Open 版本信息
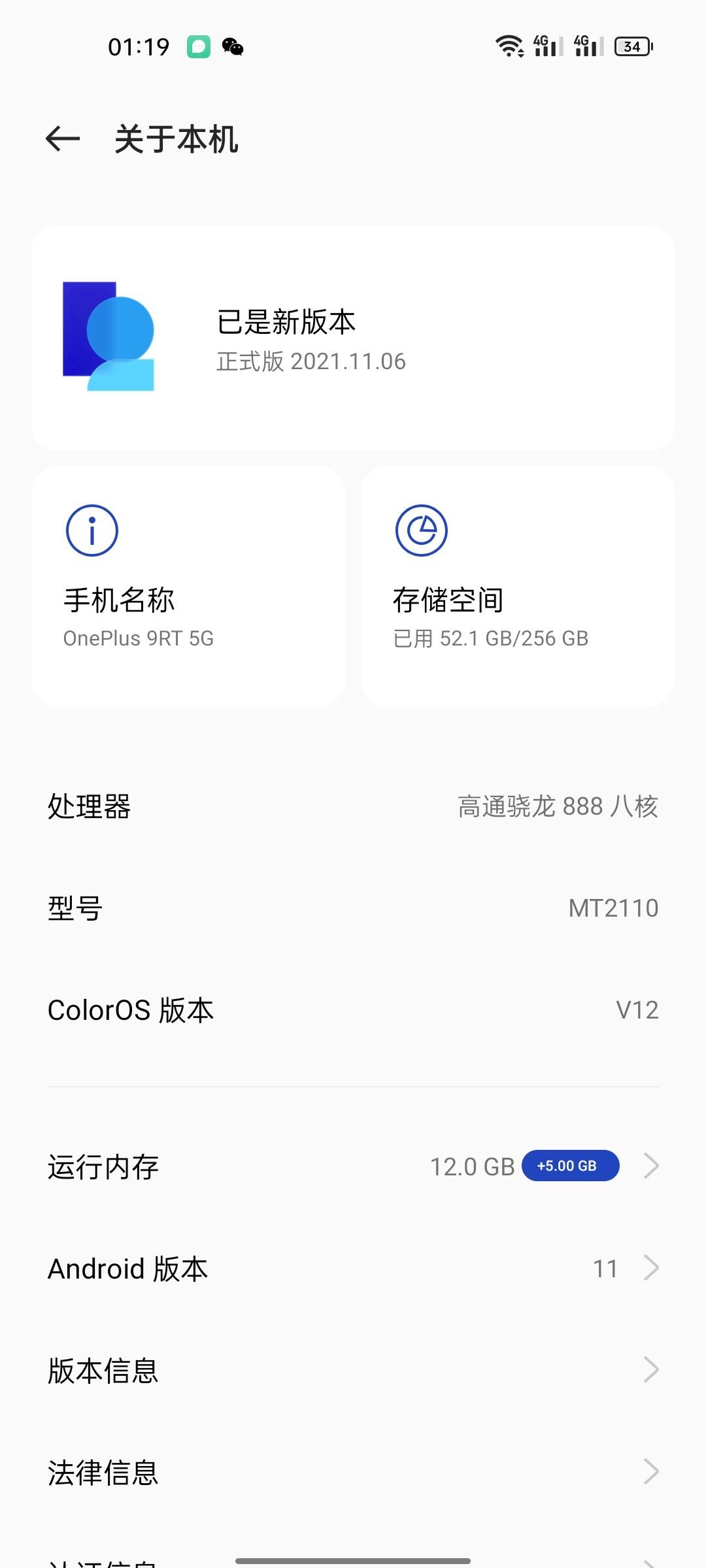This screenshot has height=1568, width=706. [353, 1370]
